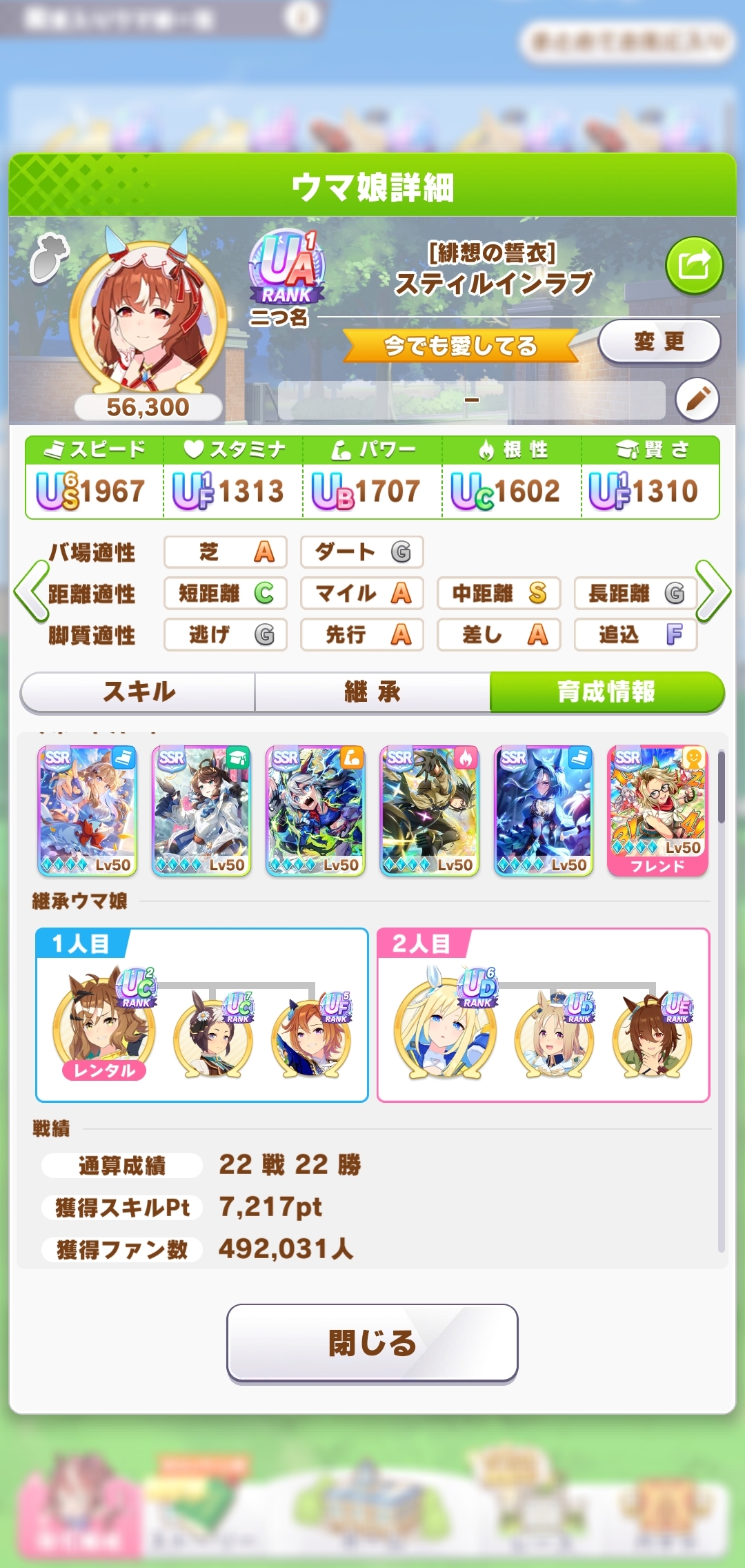Close the dialog with 閉じる
The width and height of the screenshot is (745, 1568).
(x=372, y=1343)
